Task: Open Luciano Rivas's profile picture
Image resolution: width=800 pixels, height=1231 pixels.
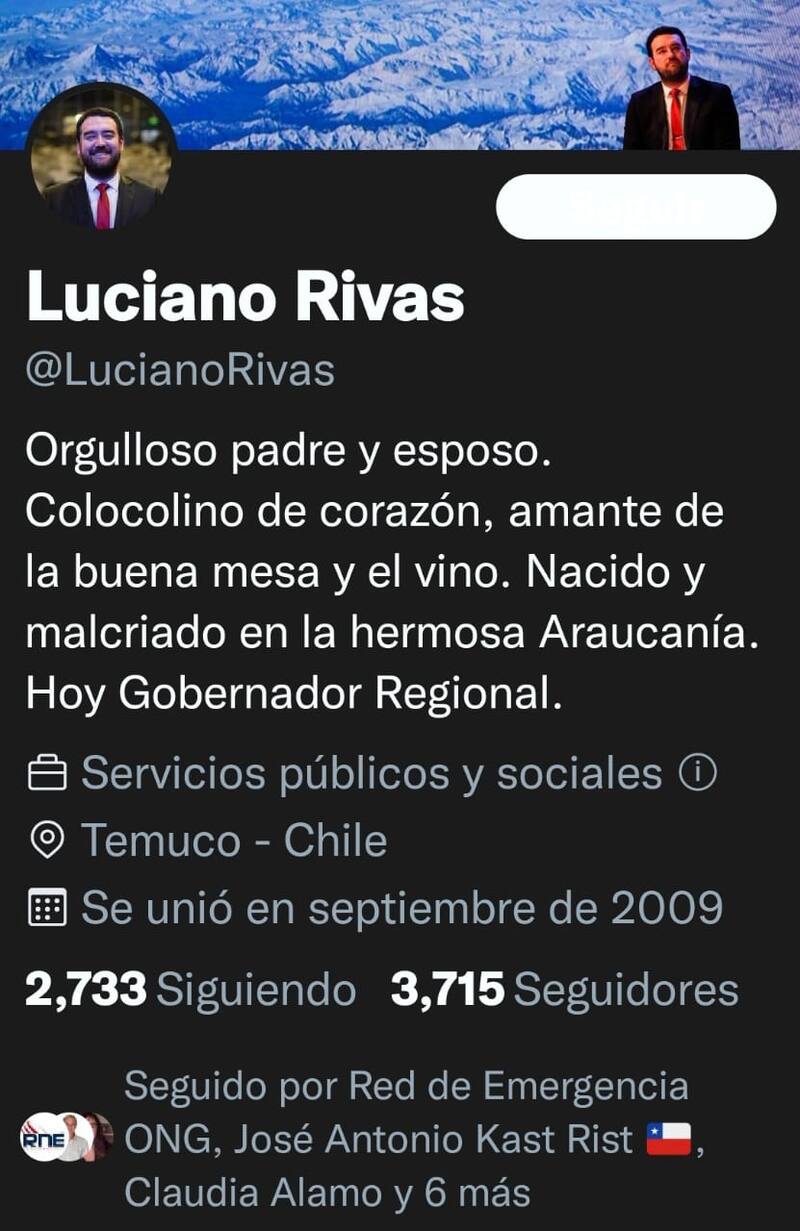Action: tap(101, 158)
